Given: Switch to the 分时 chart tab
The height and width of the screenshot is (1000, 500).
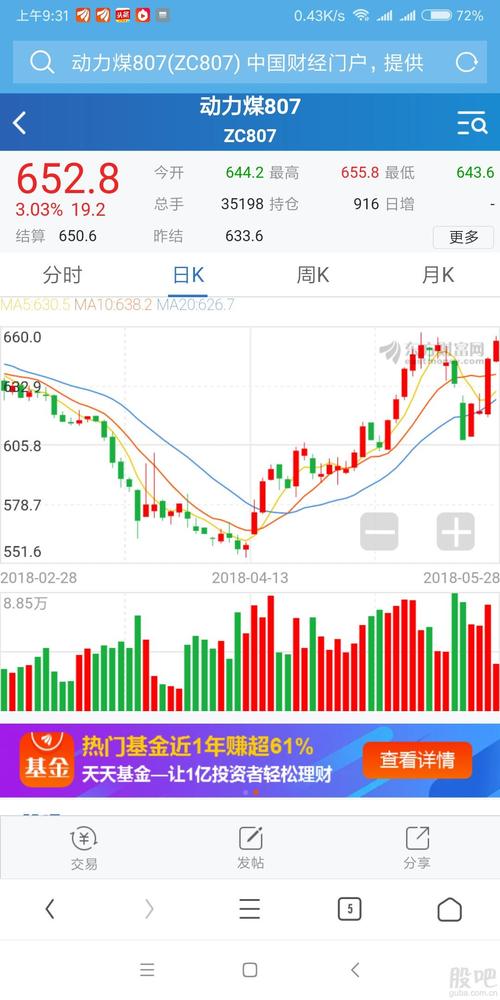Looking at the screenshot, I should click(x=62, y=276).
